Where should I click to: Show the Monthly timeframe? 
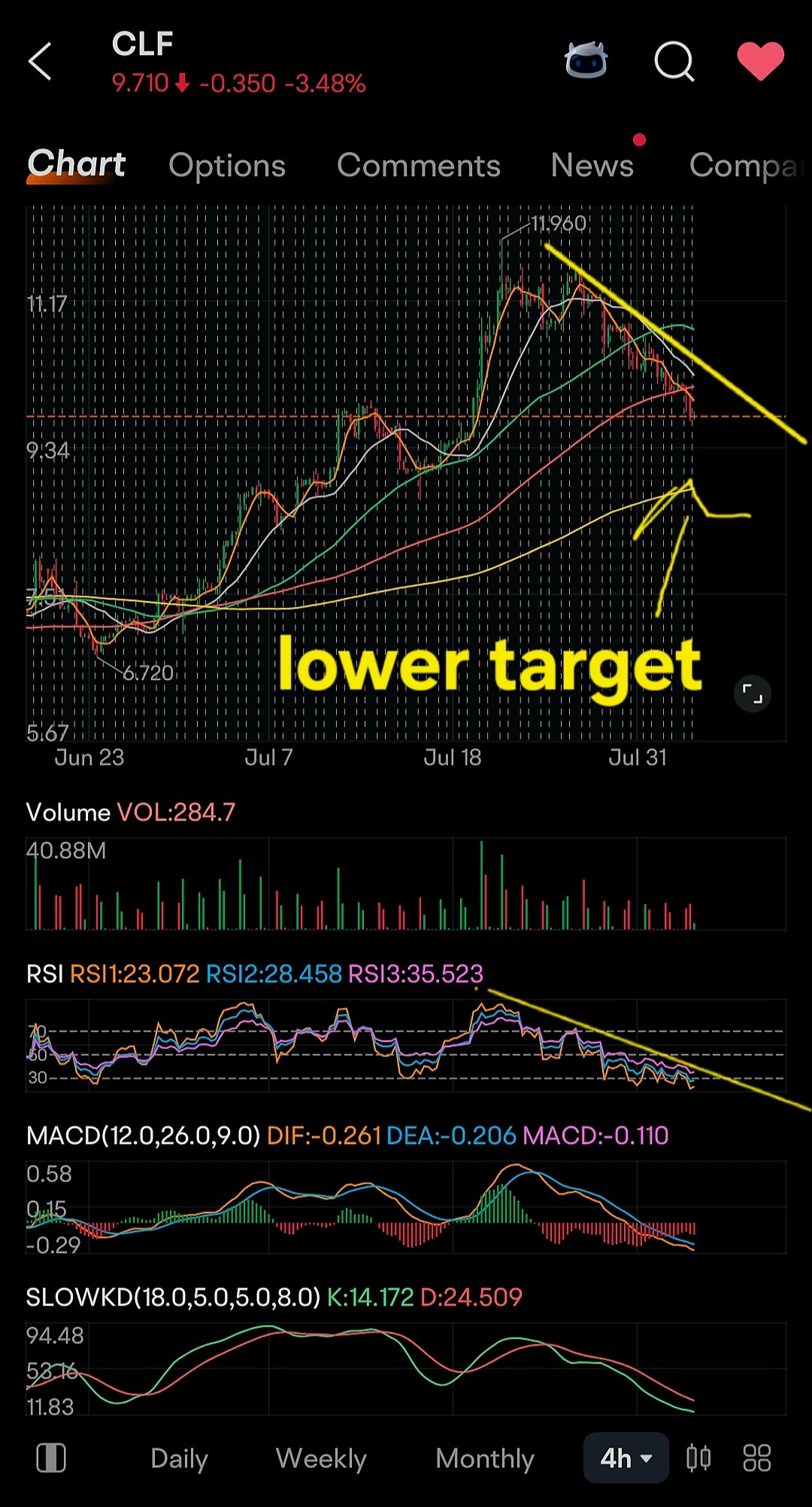pyautogui.click(x=485, y=1458)
